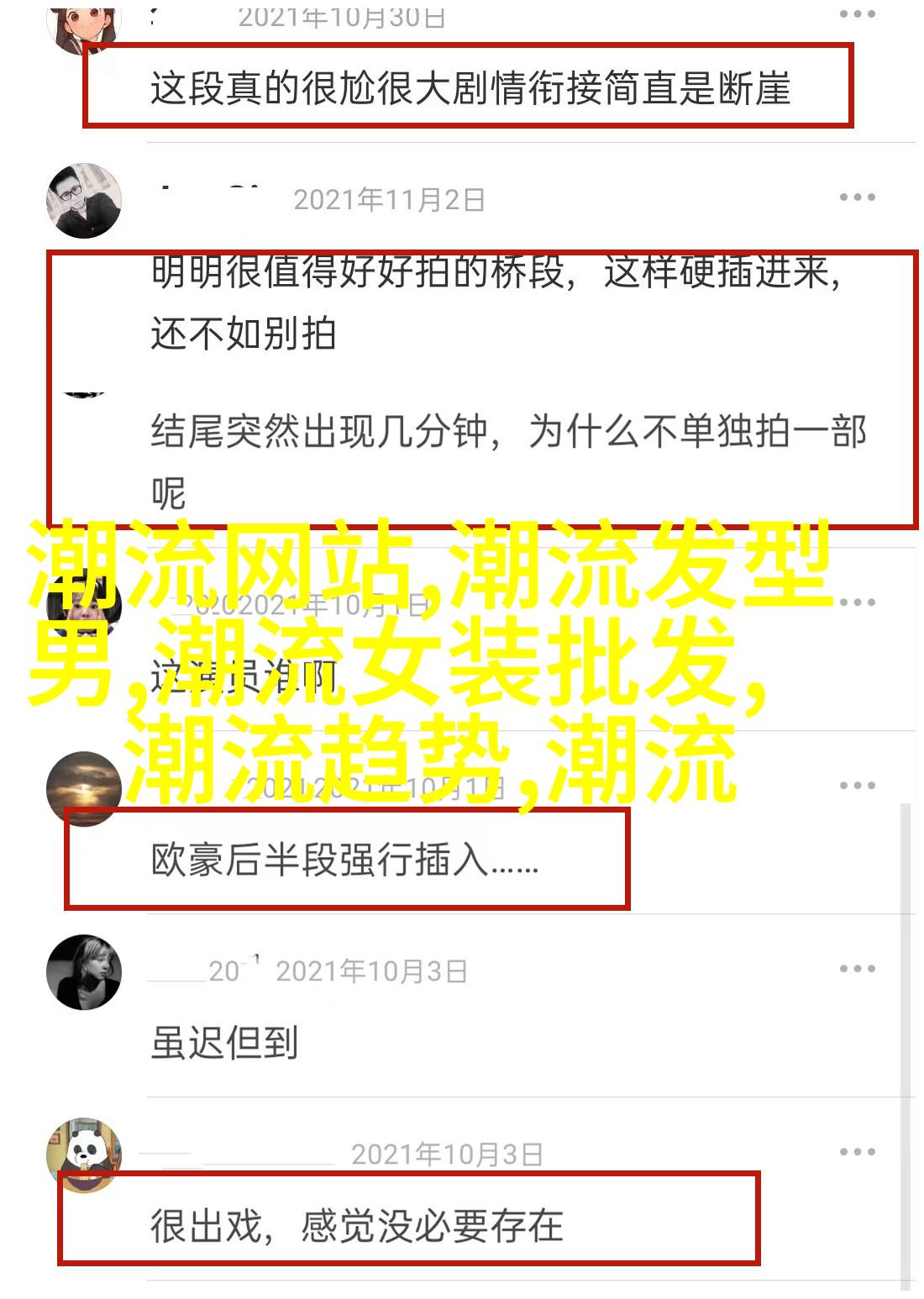View the profile of the 明明很值得好好拍 commenter's avatar
Screen dimensions: 924x1299
[83, 201]
